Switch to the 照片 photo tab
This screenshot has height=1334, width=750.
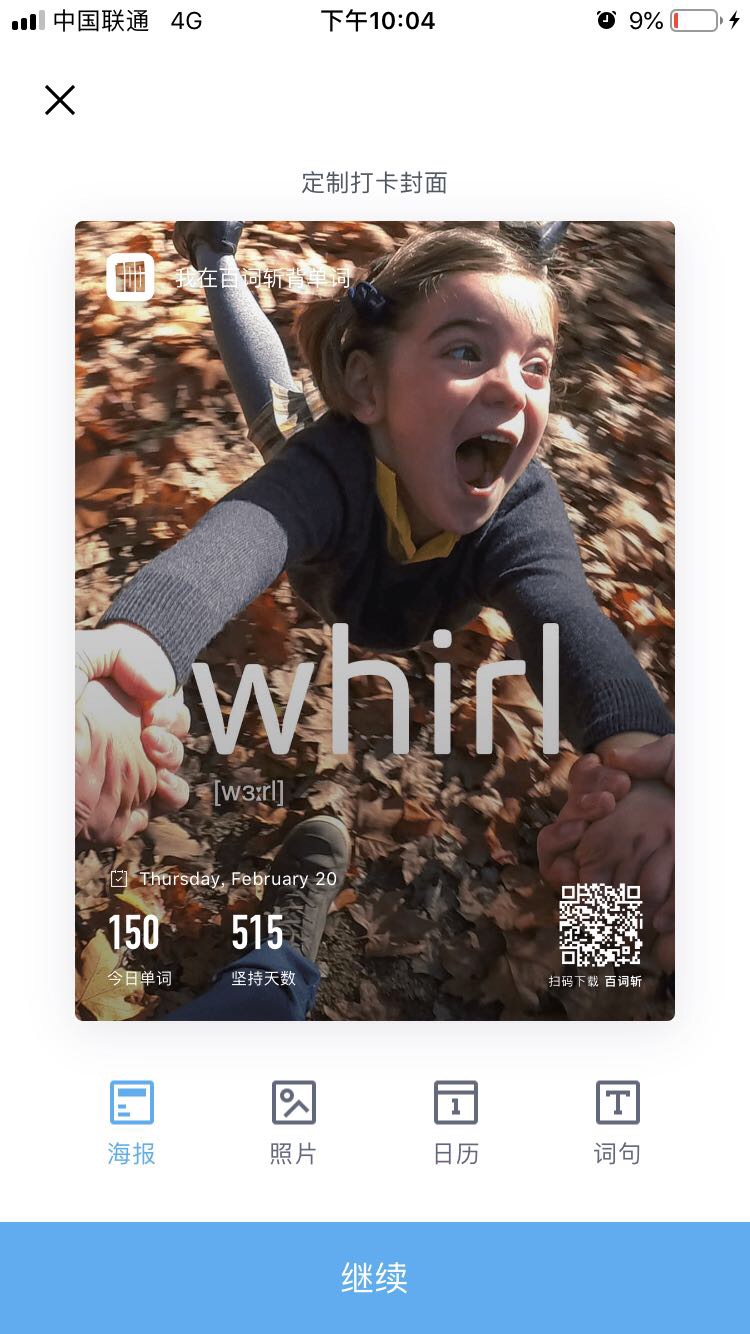pyautogui.click(x=293, y=1122)
